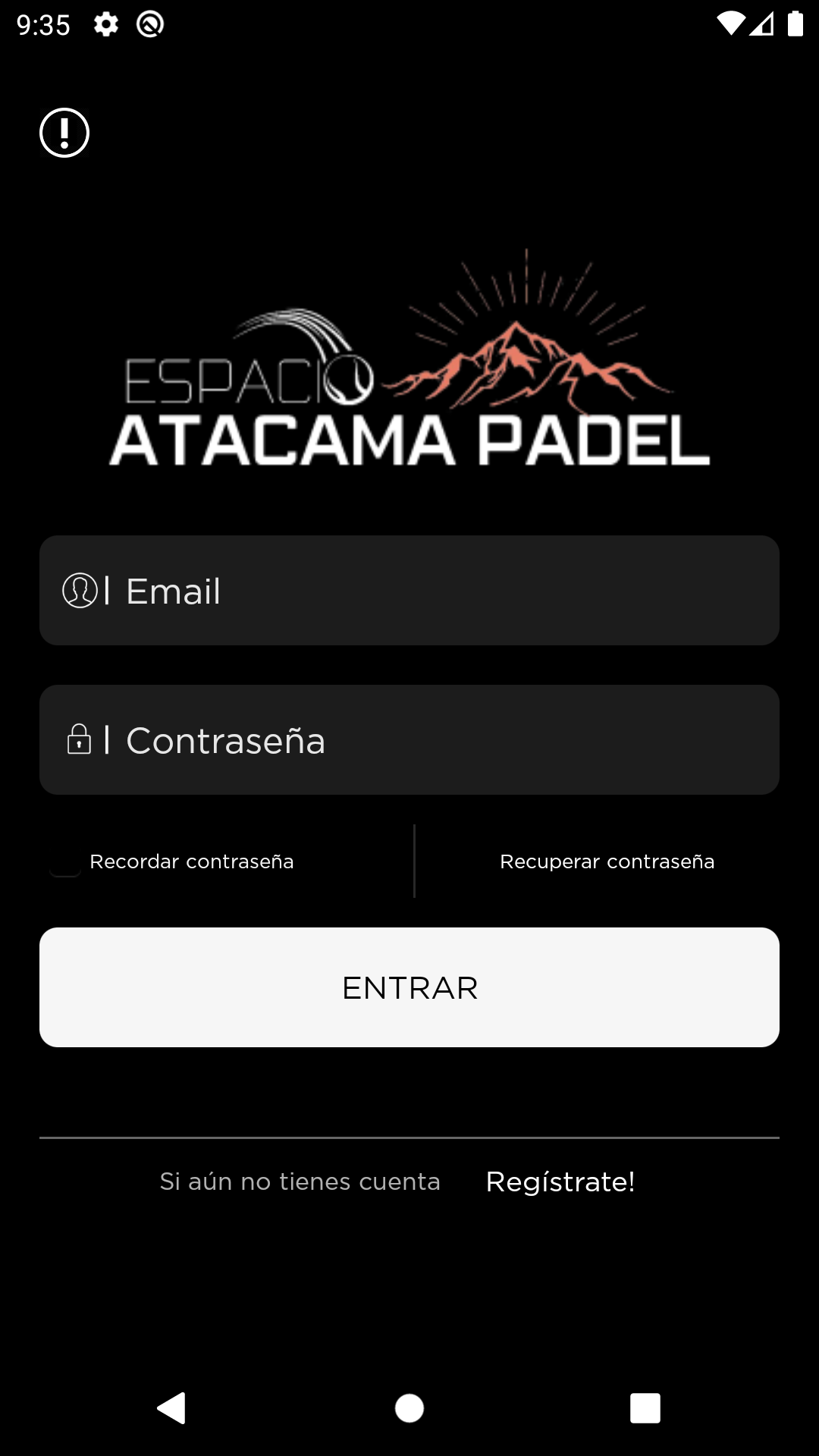
Task: Open the exclamation info icon
Action: 64,133
